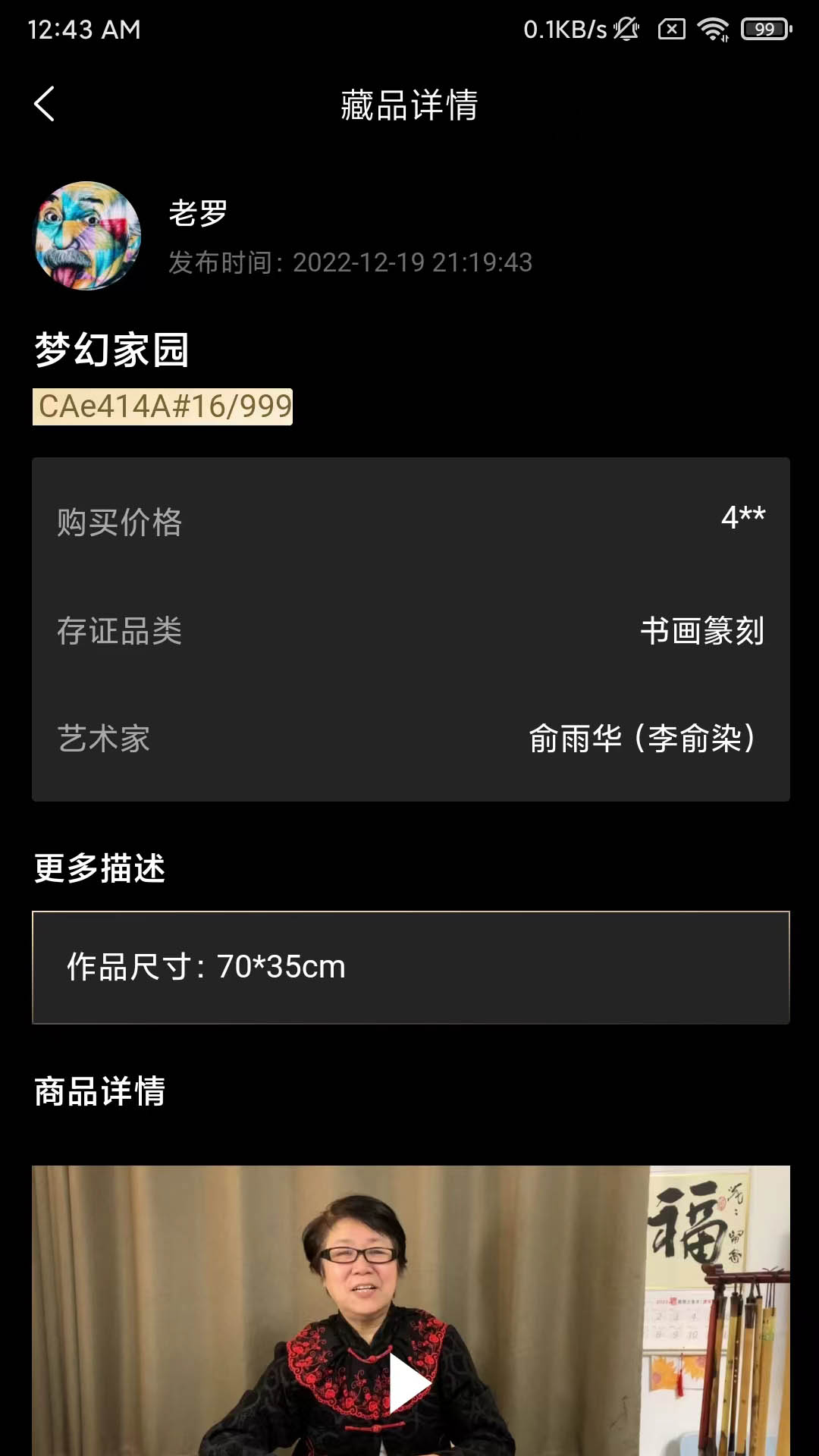Play the 商品详情 video
Image resolution: width=819 pixels, height=1456 pixels.
coord(409,1382)
